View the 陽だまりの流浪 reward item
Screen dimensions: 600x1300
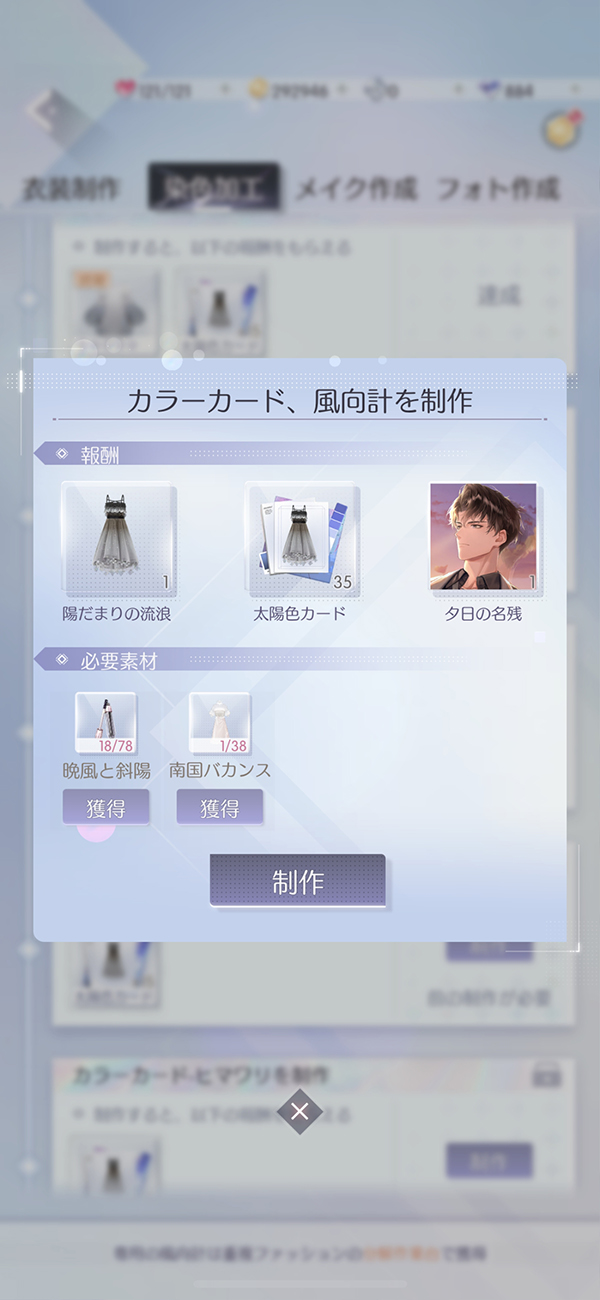118,540
